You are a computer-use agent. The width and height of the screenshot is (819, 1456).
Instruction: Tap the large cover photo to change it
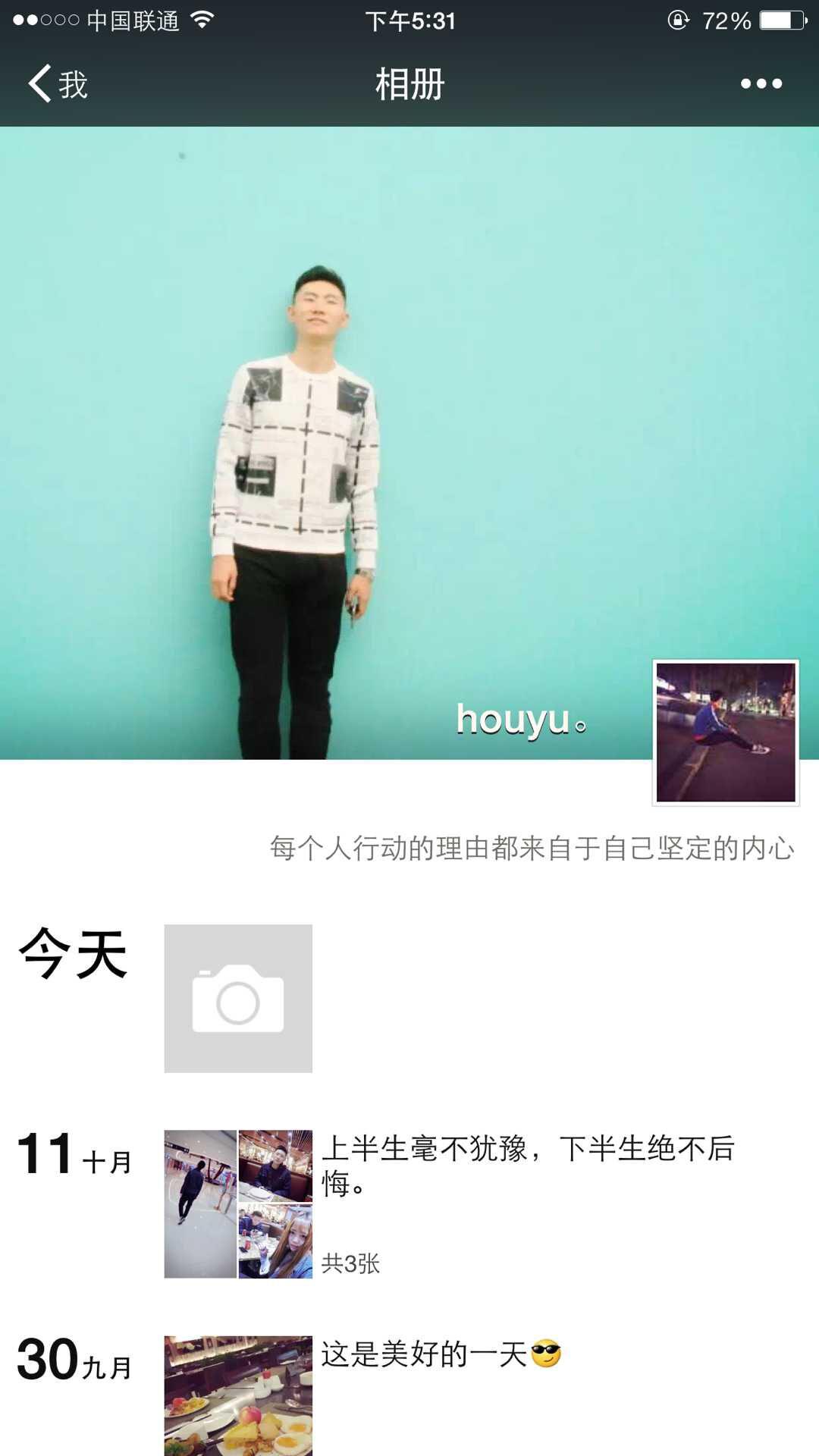(409, 443)
